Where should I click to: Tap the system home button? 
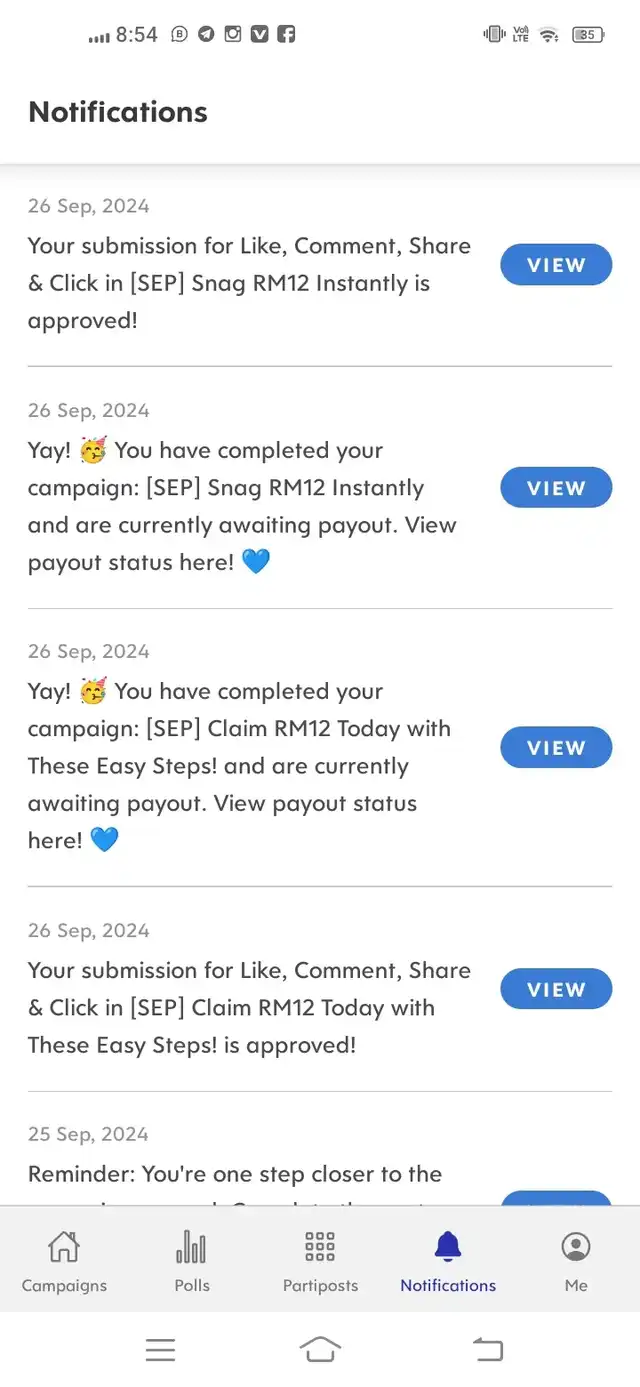(x=320, y=1349)
